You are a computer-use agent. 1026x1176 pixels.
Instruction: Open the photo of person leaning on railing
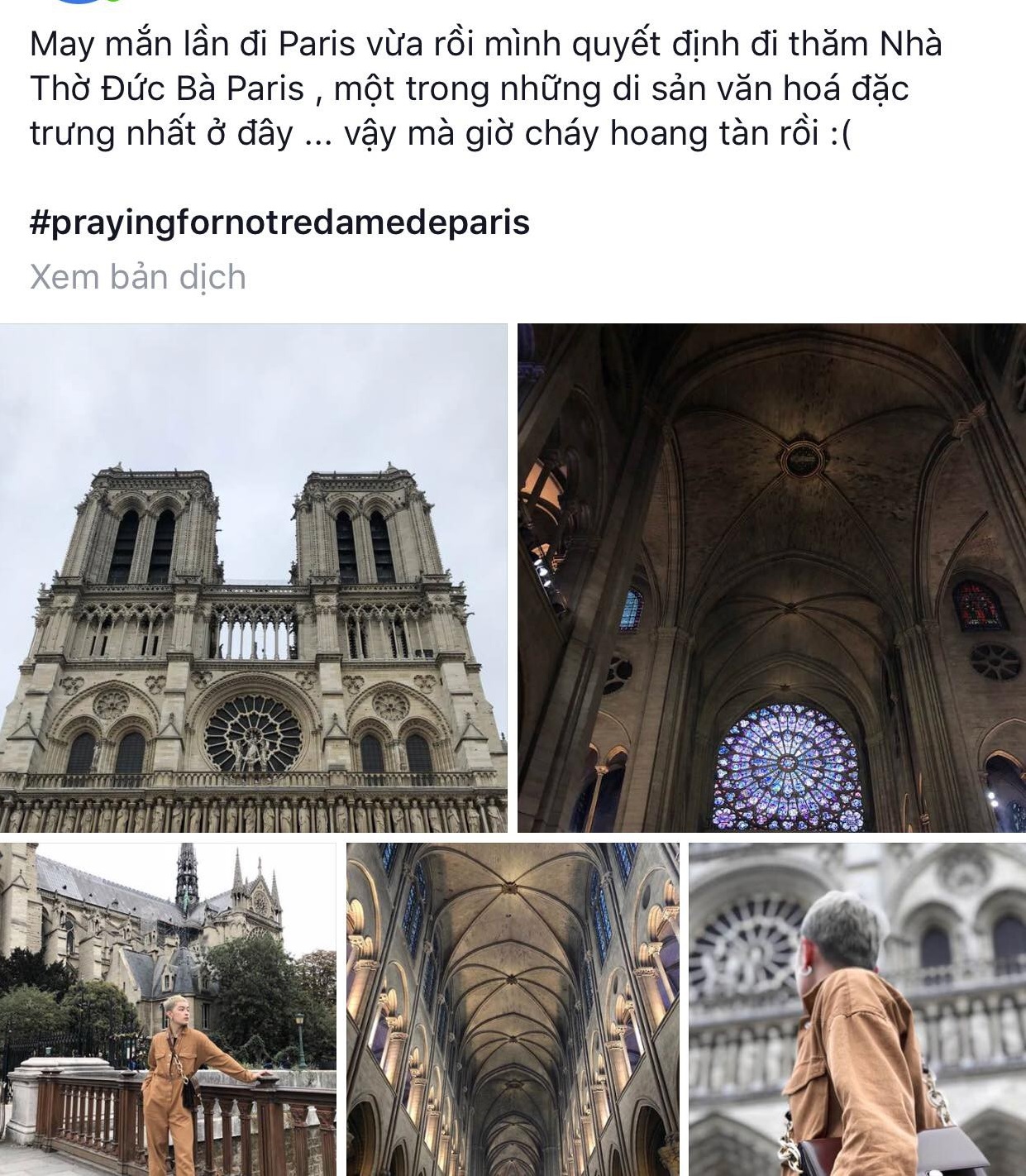[x=168, y=1009]
